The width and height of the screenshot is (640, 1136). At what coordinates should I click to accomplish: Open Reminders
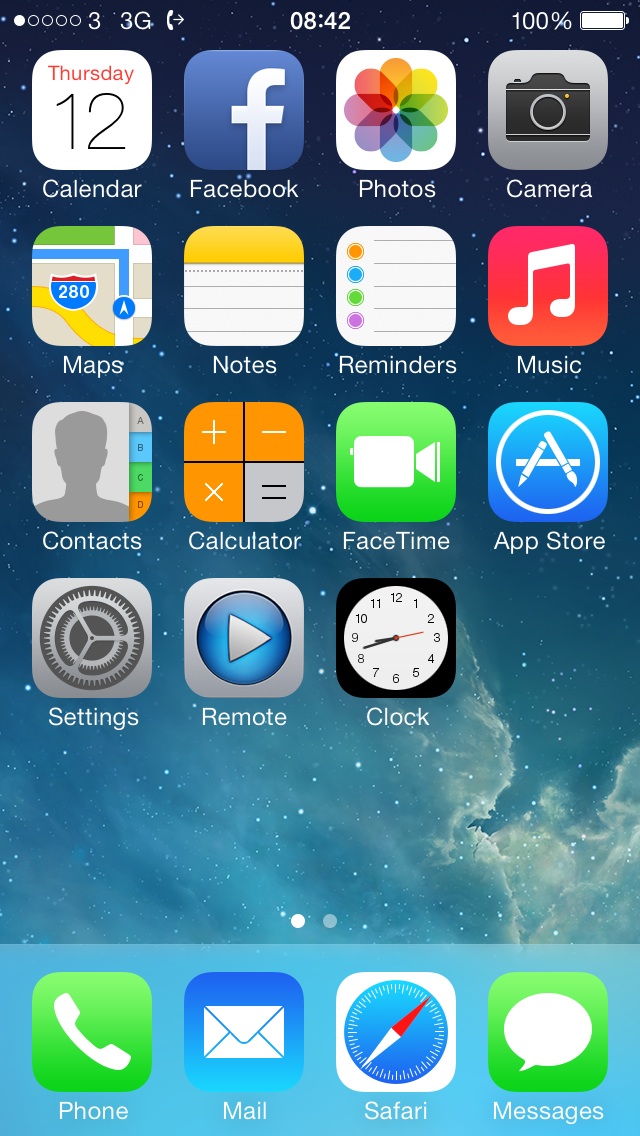(396, 286)
